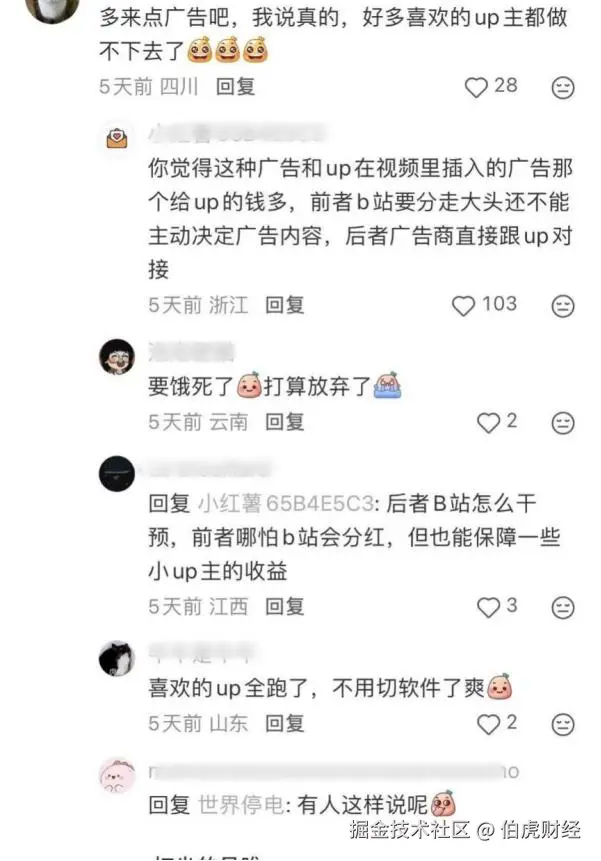Open the glasses-avatar commenter from Yunnan
This screenshot has height=861, width=601.
click(117, 356)
